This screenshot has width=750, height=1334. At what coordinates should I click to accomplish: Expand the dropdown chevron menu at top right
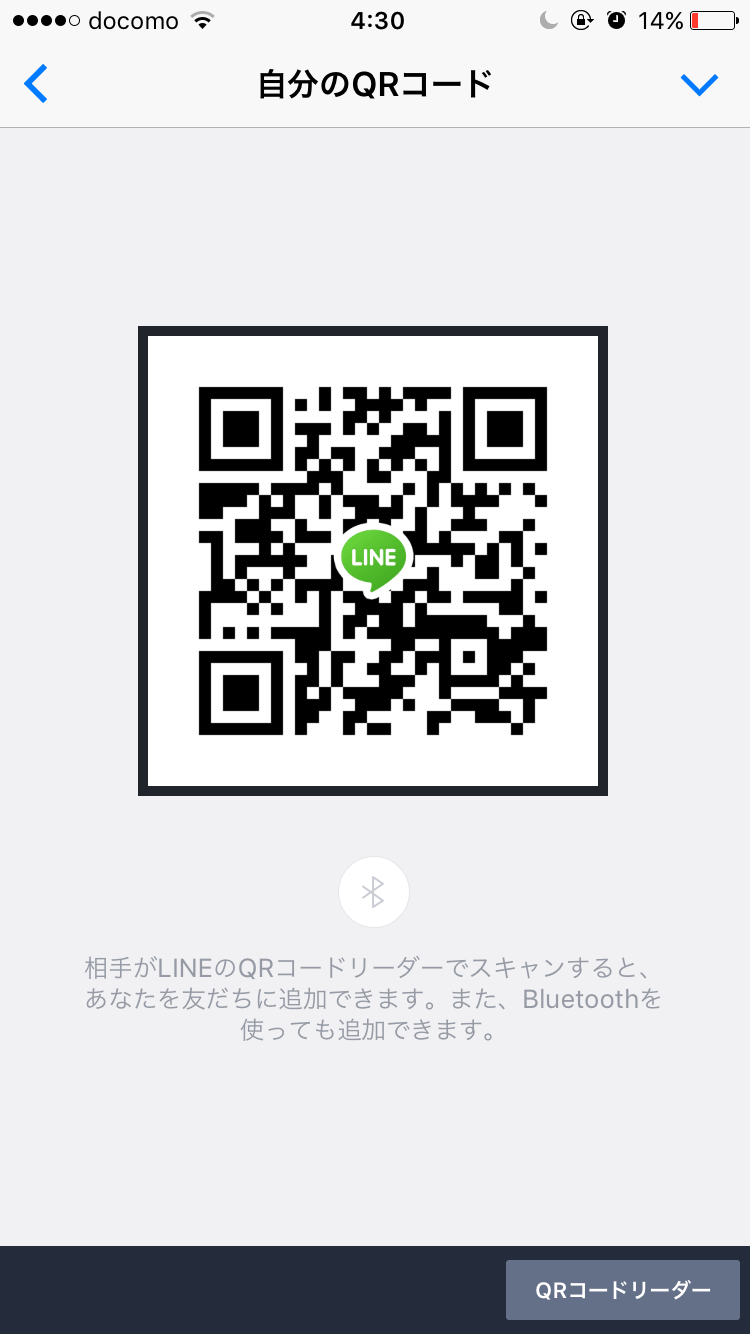pyautogui.click(x=699, y=85)
